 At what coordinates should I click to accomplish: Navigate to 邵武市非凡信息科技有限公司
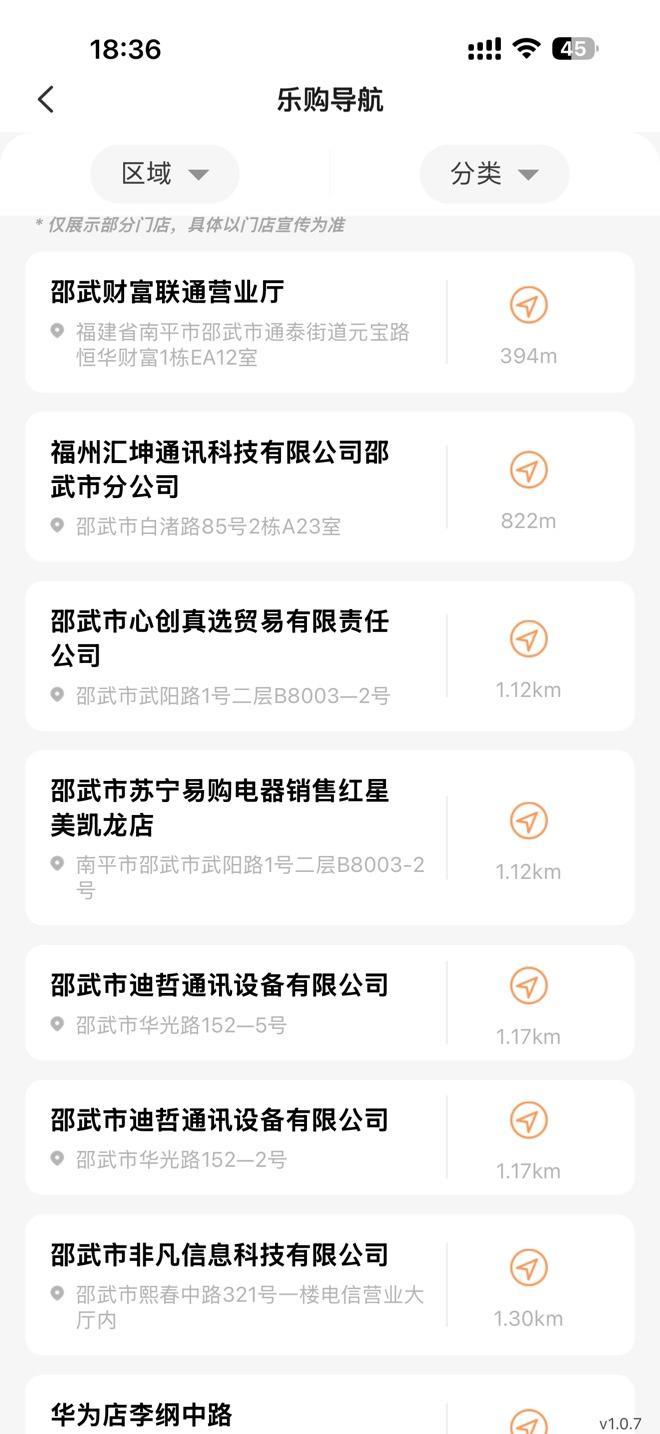[528, 1268]
